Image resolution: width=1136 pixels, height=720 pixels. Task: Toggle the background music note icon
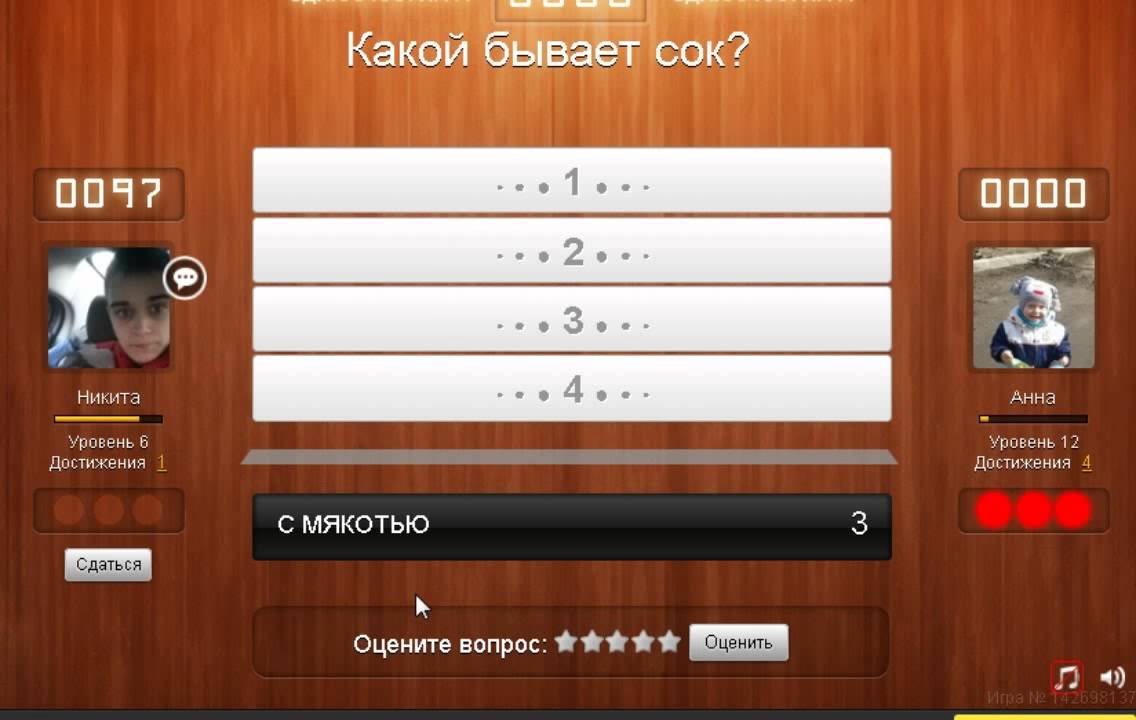tap(1067, 677)
